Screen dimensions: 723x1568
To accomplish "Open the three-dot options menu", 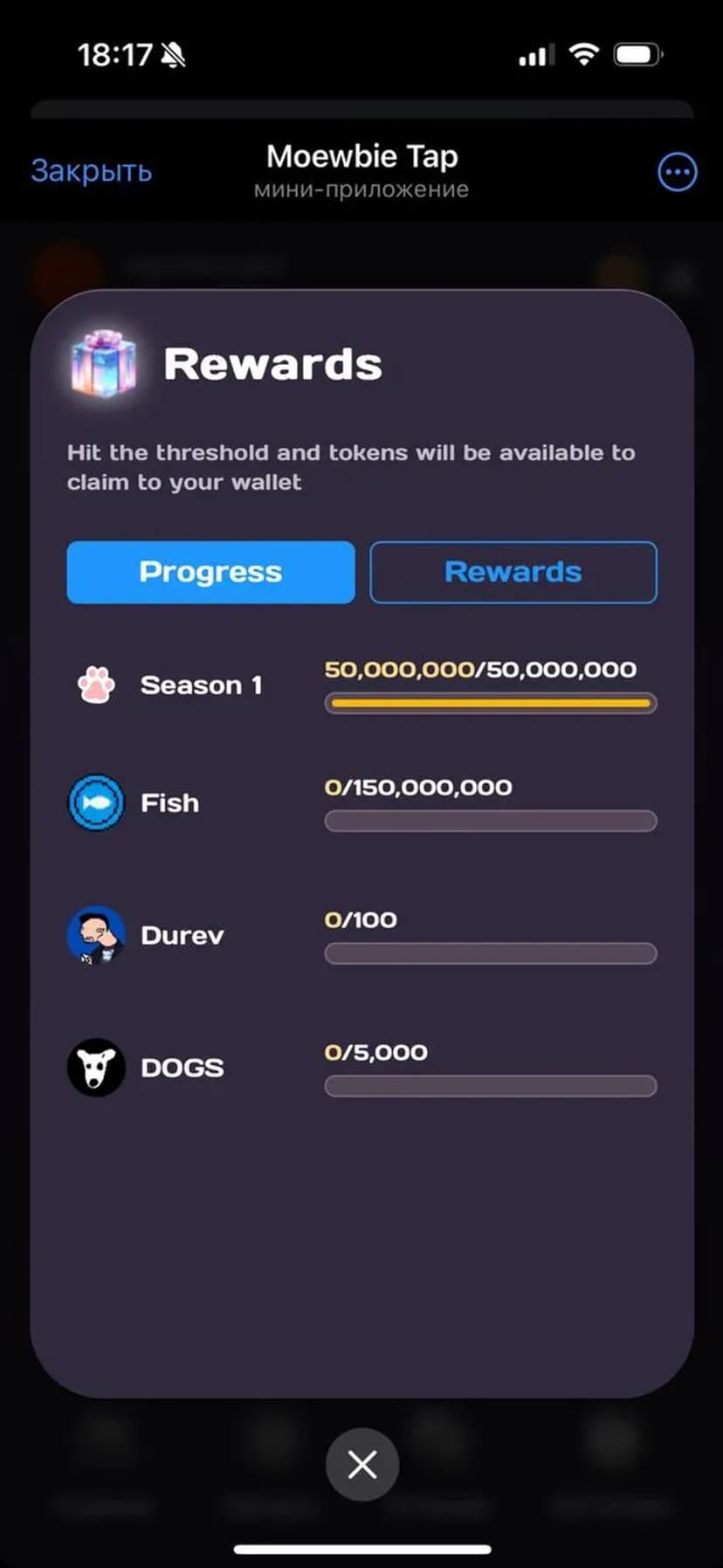I will [x=677, y=172].
